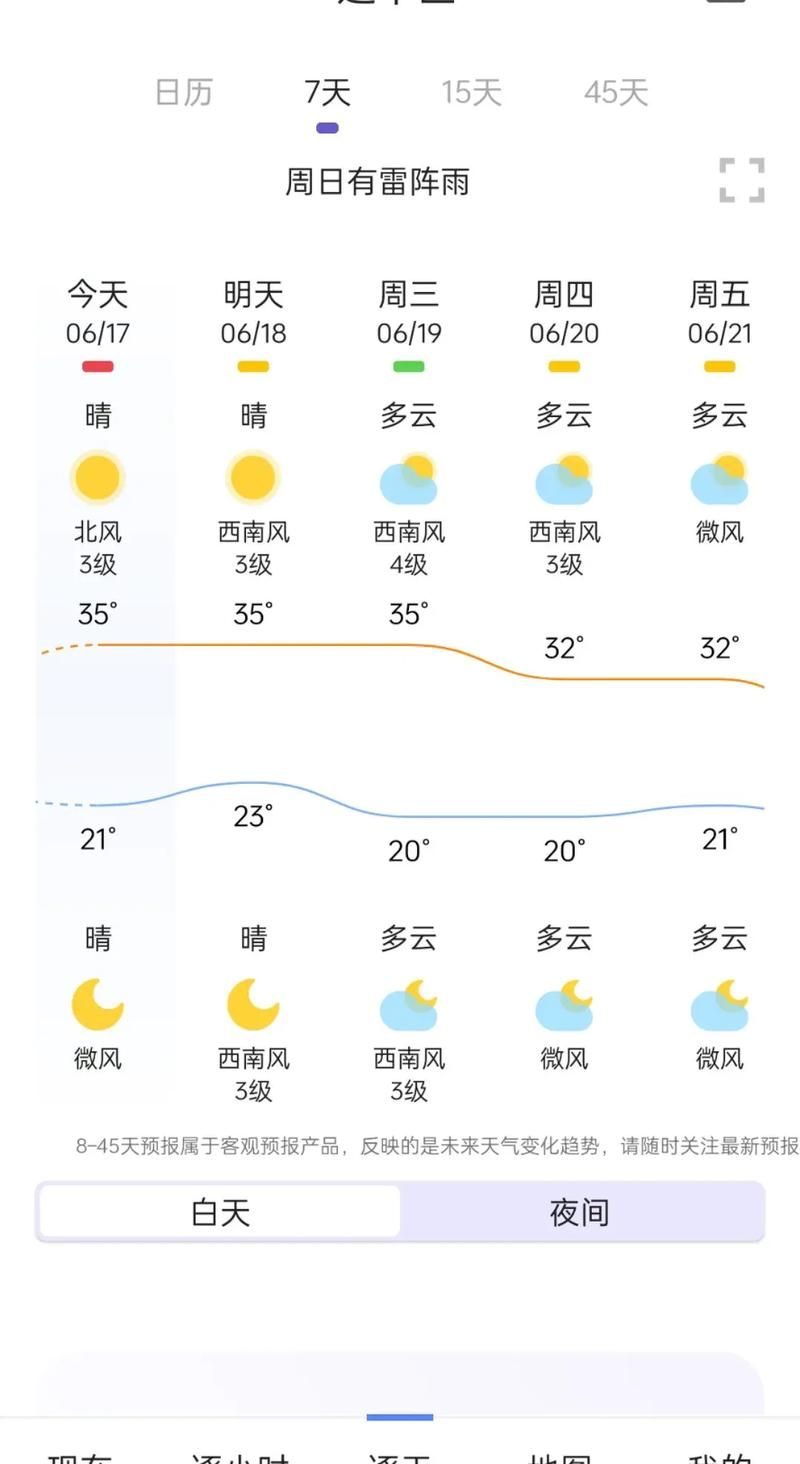Image resolution: width=800 pixels, height=1464 pixels.
Task: Tap tonight's crescent moon icon
Action: tap(96, 1005)
